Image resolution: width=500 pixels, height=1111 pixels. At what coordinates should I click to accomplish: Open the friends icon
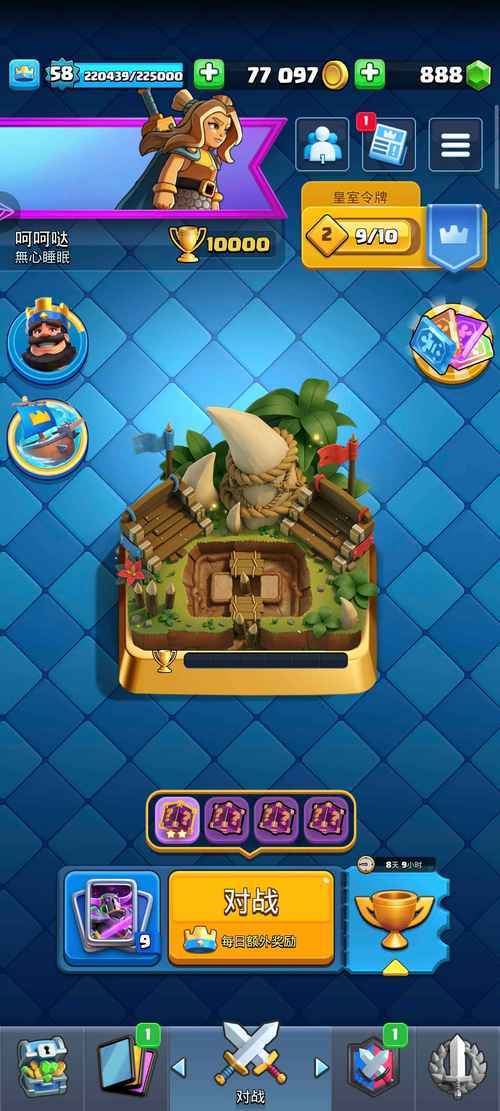click(x=322, y=145)
